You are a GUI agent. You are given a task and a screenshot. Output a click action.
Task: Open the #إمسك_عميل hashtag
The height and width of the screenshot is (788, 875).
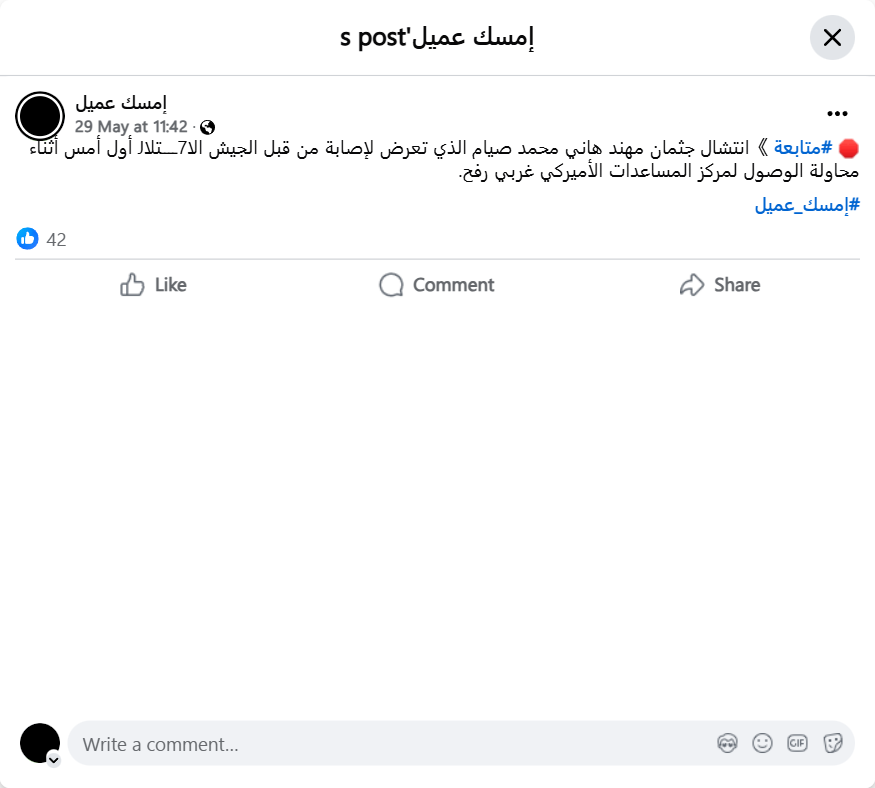coord(806,205)
